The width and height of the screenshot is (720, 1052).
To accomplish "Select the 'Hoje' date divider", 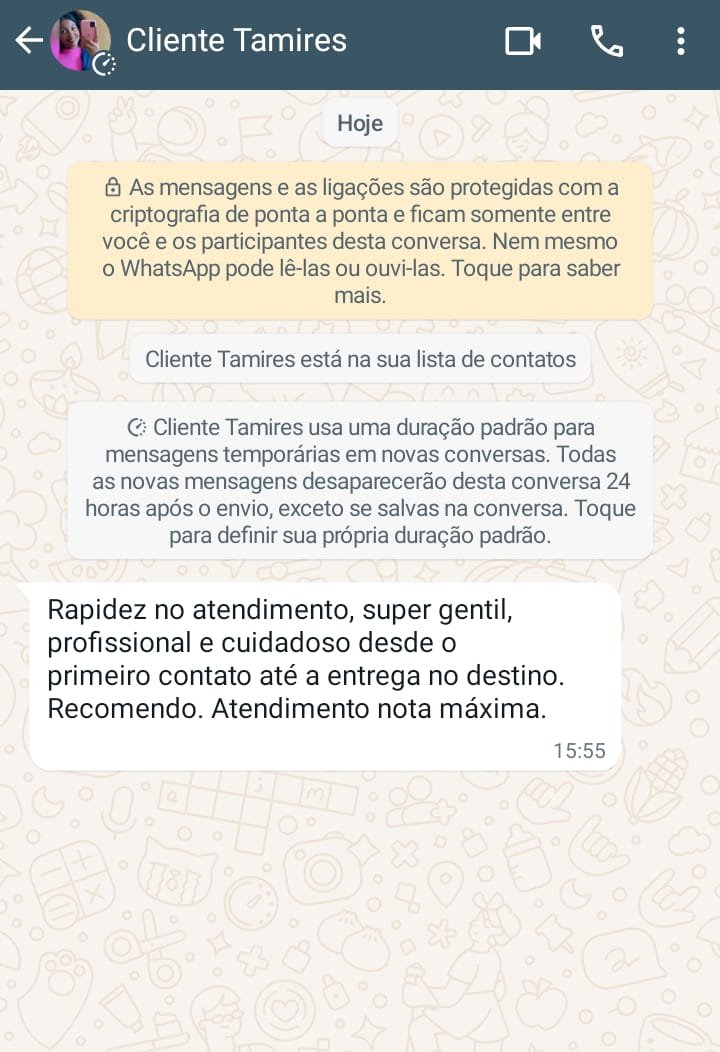I will click(359, 123).
